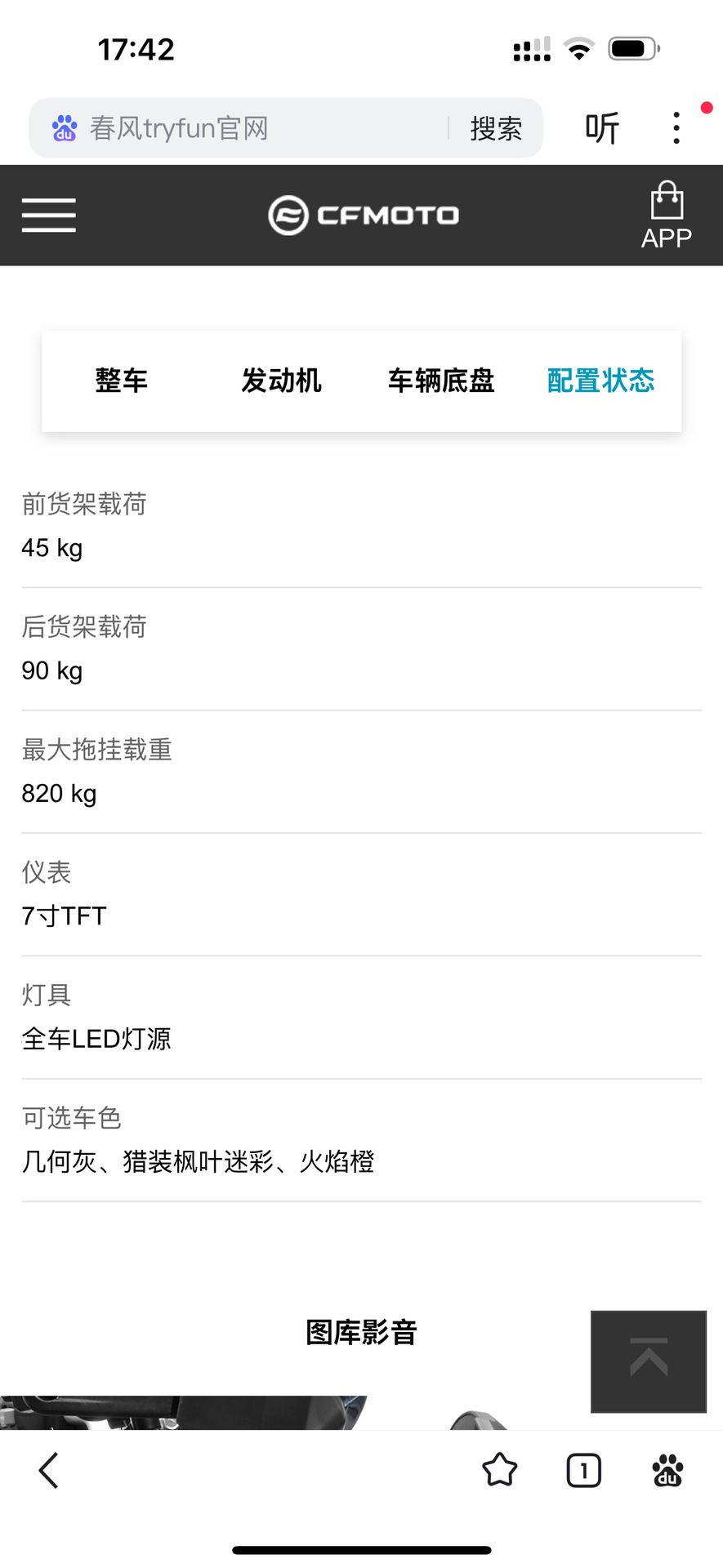Select the 车辆底盘 tab
723x1568 pixels.
[x=441, y=381]
